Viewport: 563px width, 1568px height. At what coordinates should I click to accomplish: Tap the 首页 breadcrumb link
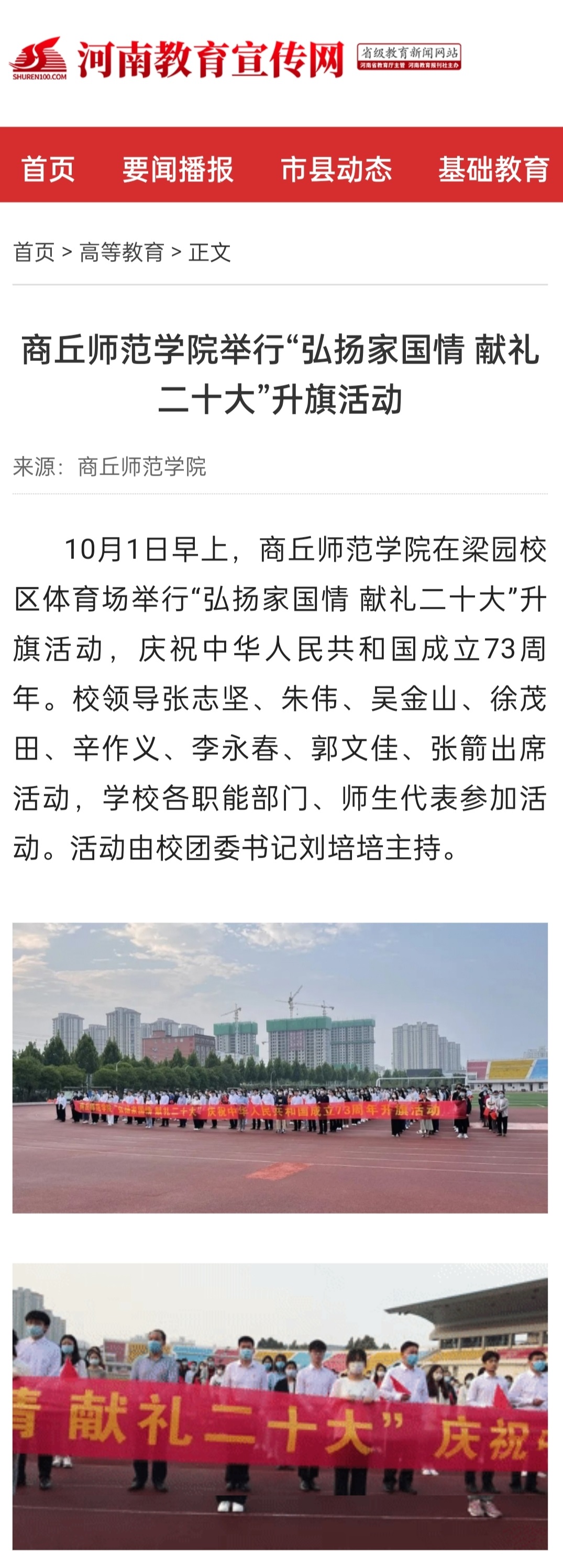pyautogui.click(x=34, y=252)
